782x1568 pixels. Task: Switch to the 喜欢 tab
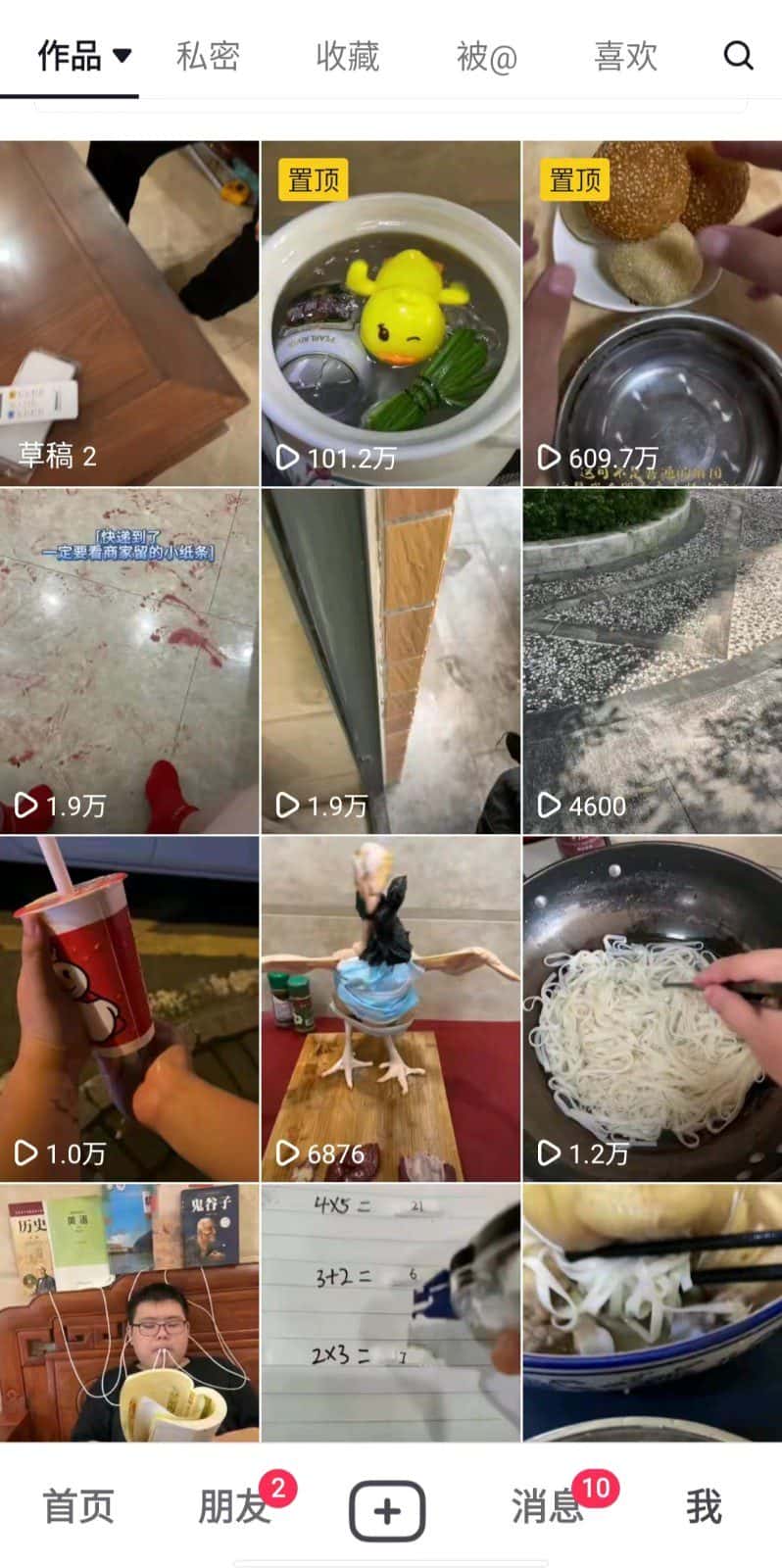point(625,56)
